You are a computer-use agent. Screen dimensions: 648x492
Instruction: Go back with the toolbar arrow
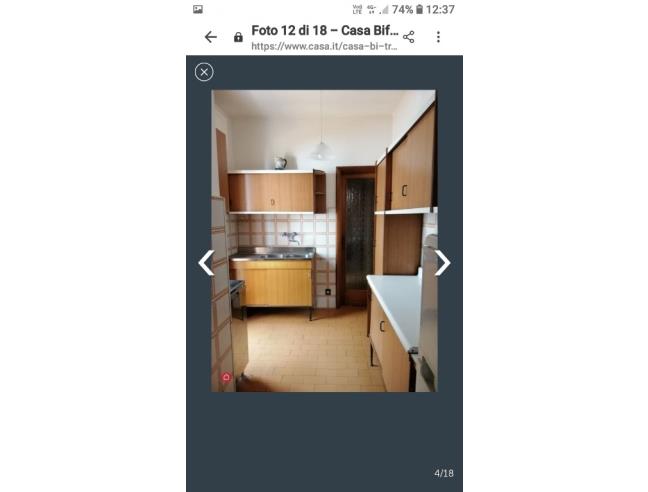(210, 37)
